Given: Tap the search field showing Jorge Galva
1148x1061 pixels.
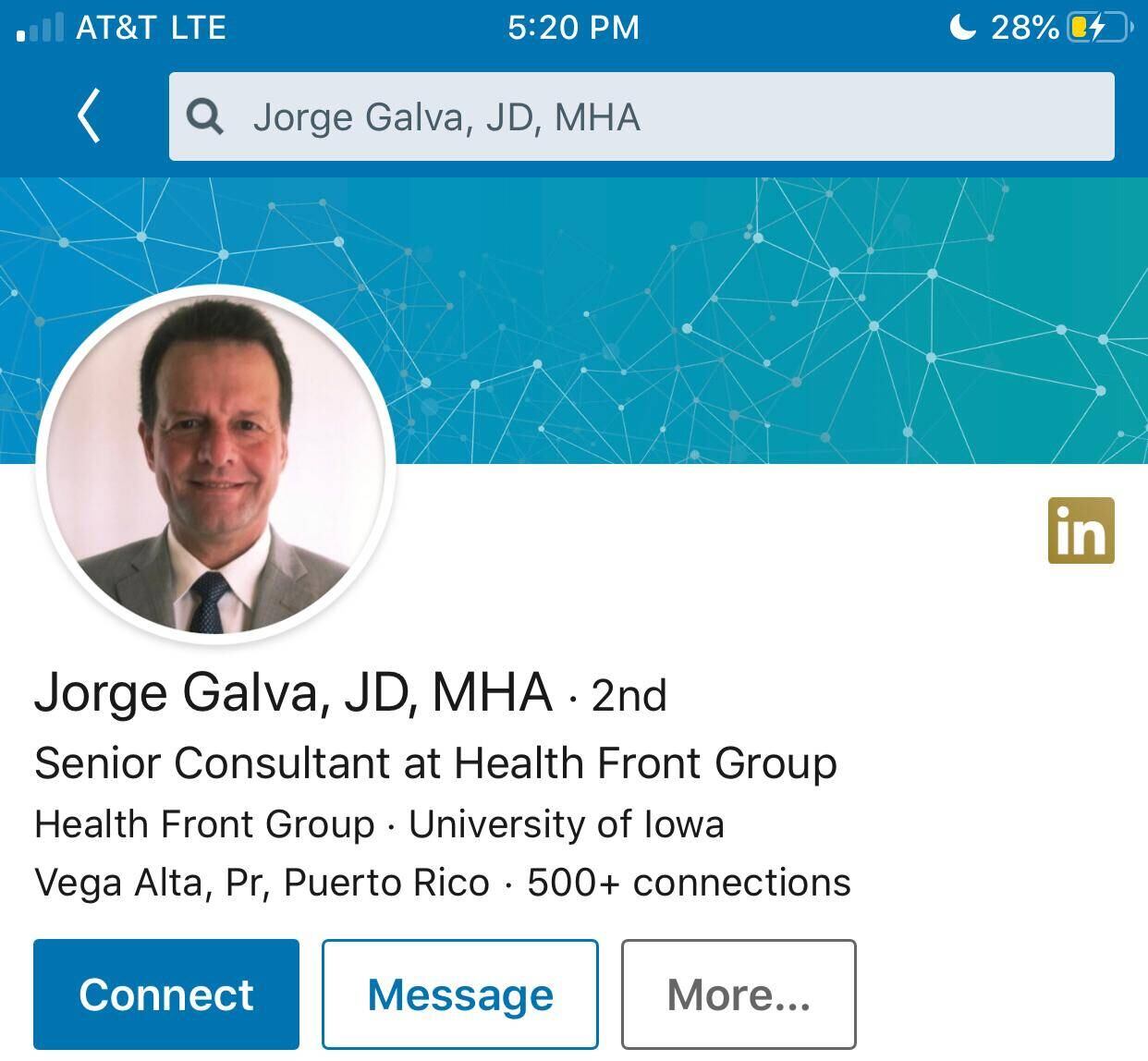Looking at the screenshot, I should coord(641,117).
